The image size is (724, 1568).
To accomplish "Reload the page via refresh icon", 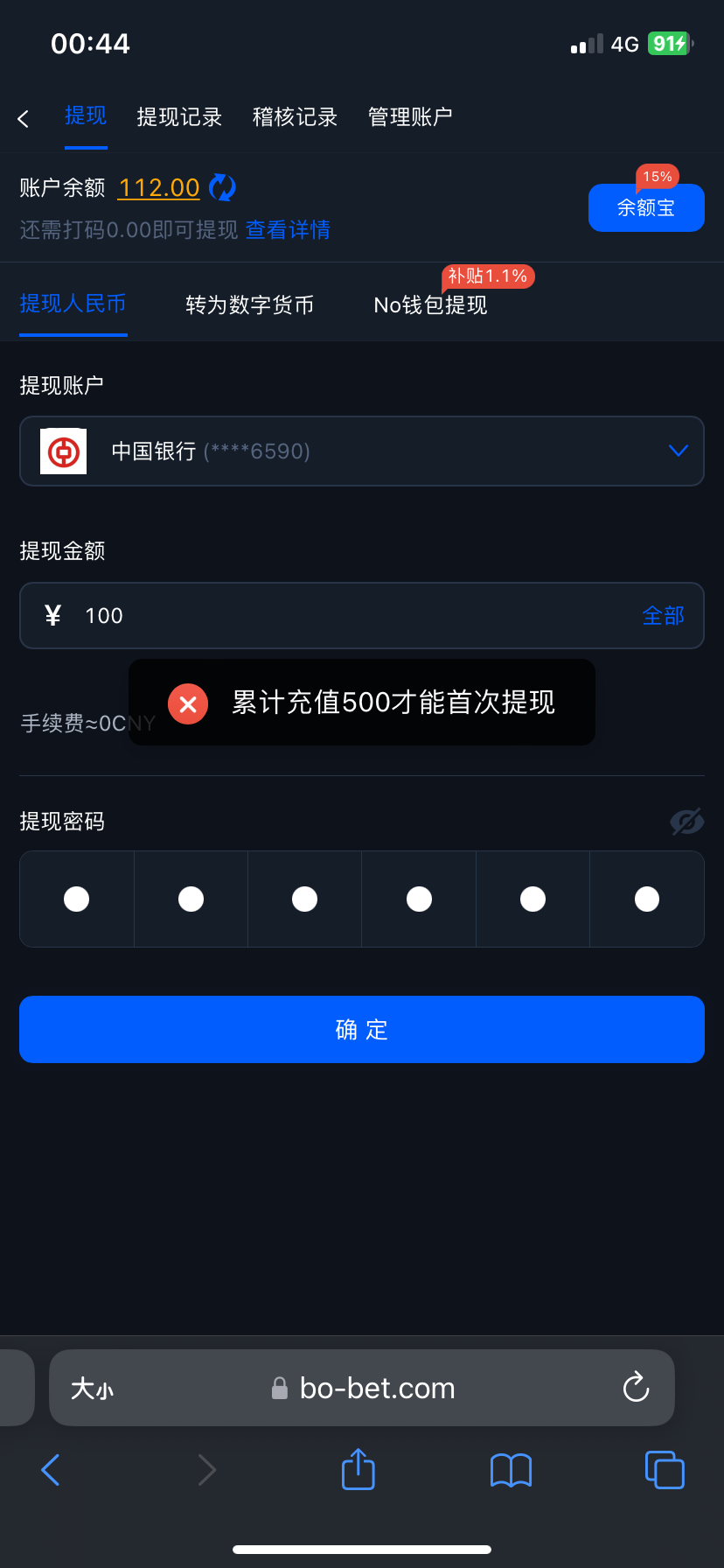I will pos(636,1387).
